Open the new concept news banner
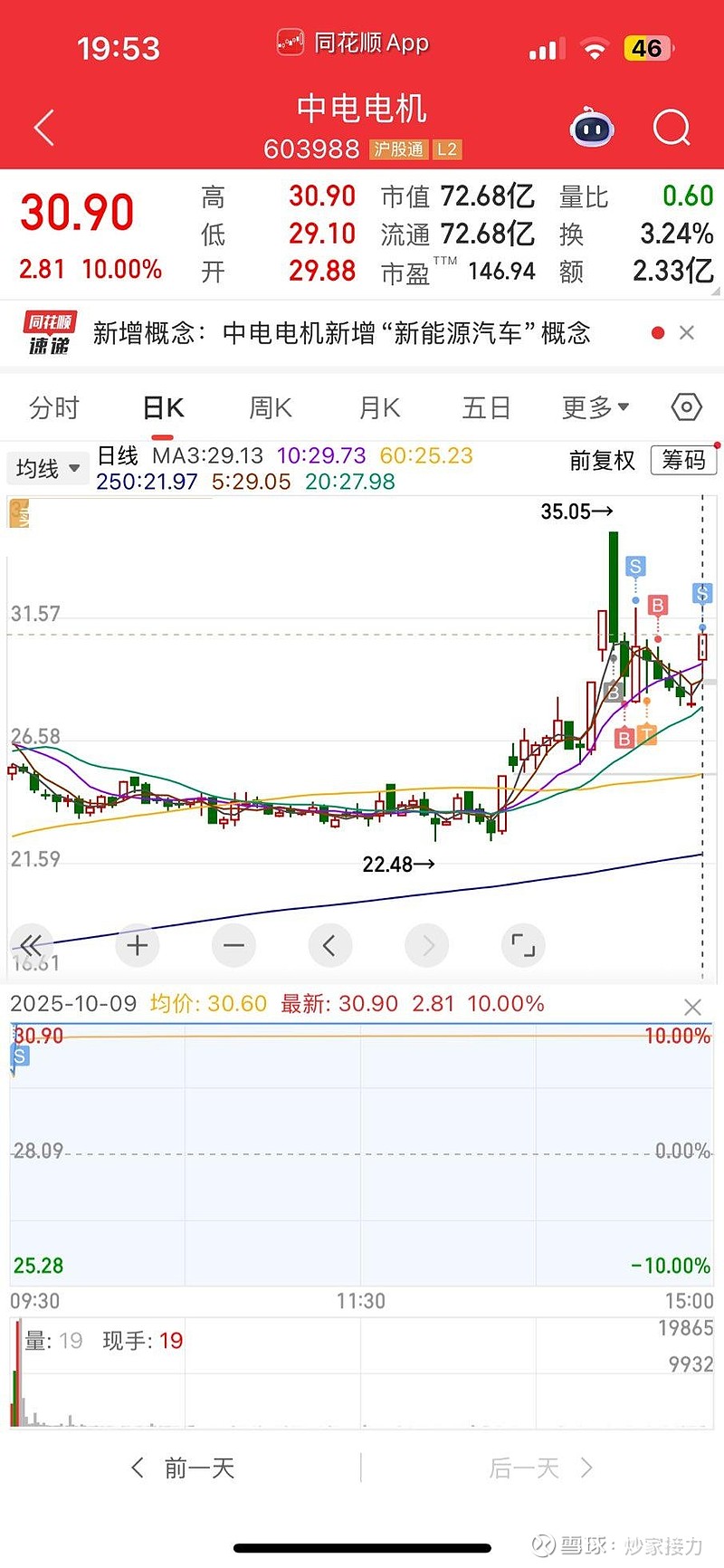Image resolution: width=724 pixels, height=1568 pixels. pos(342,334)
